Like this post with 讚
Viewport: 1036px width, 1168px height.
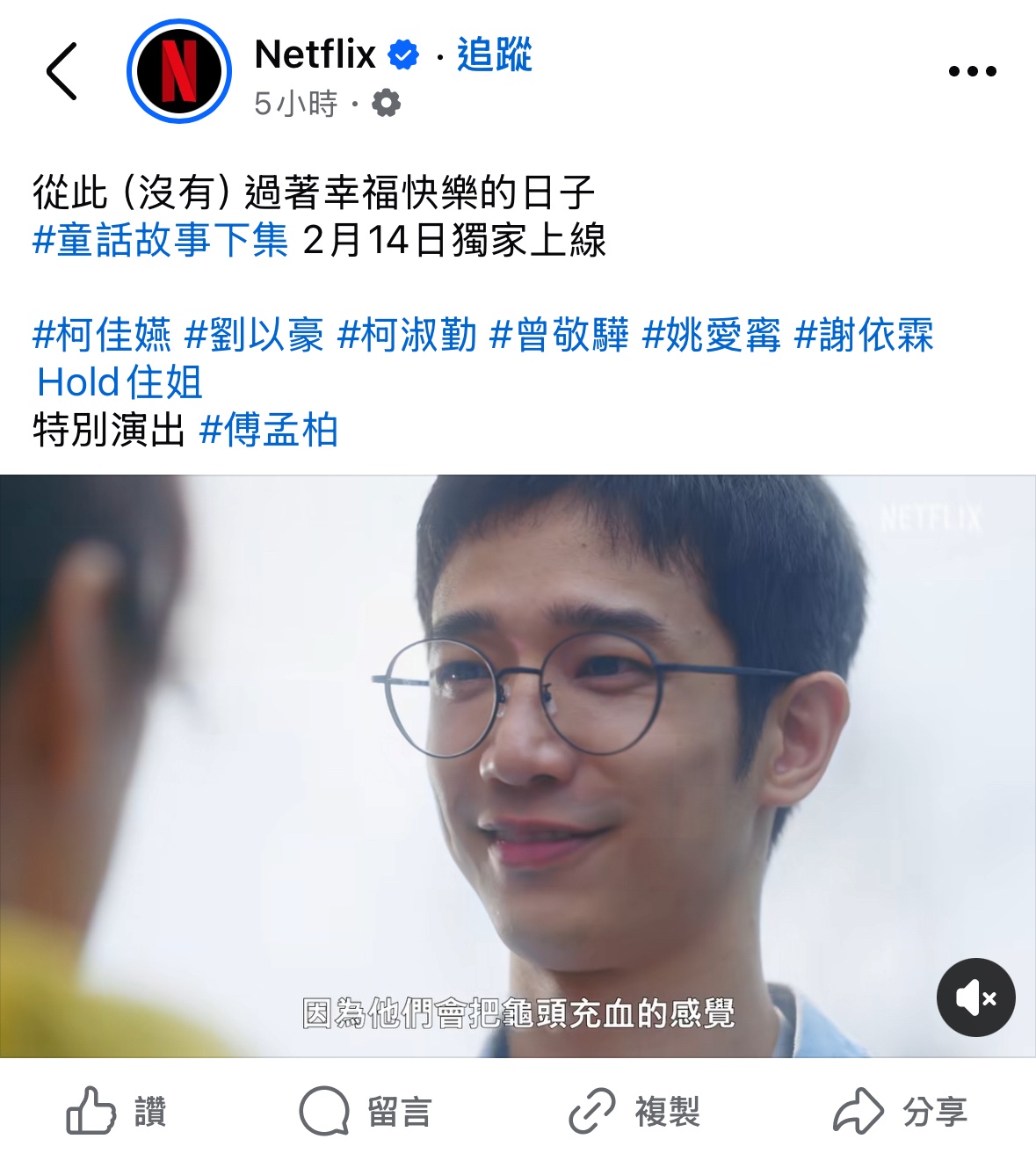pos(118,1112)
